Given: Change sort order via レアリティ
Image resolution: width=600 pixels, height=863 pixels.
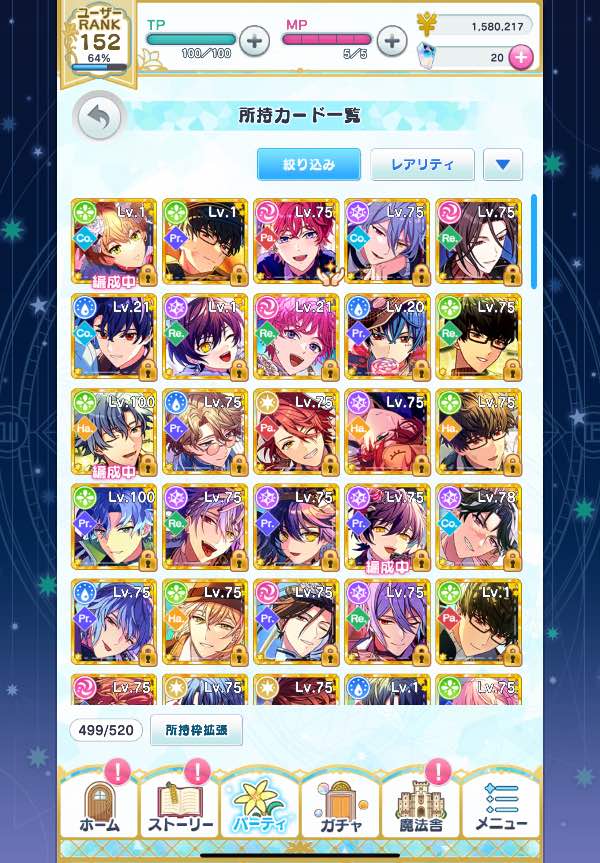Looking at the screenshot, I should (x=422, y=164).
